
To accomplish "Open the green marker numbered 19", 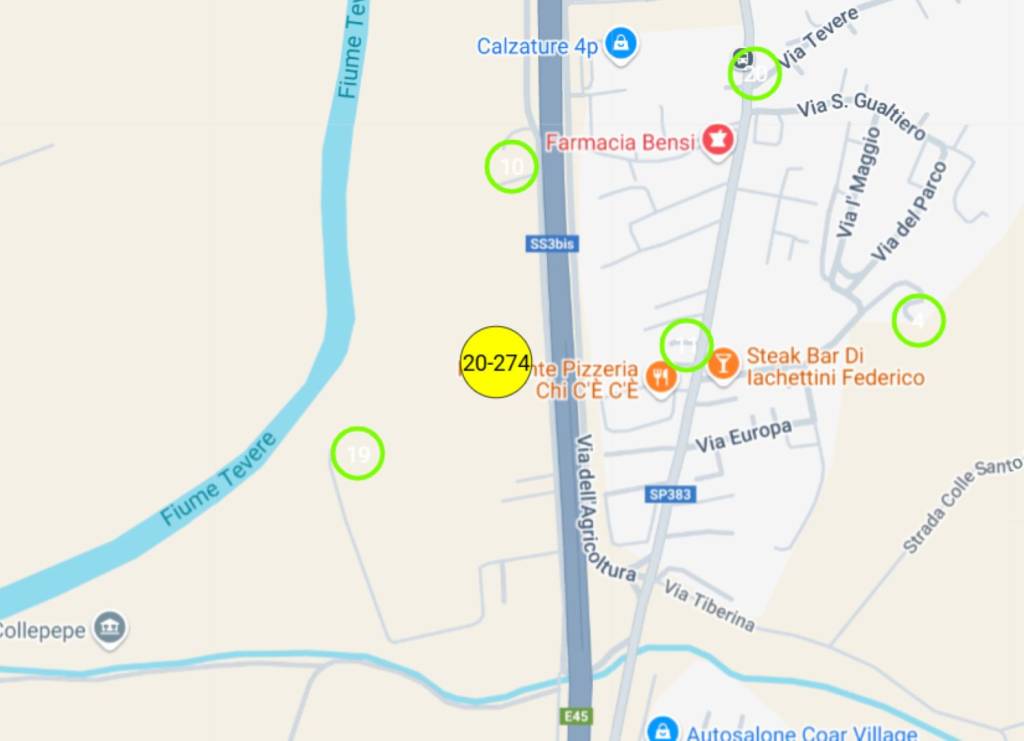I will tap(357, 453).
